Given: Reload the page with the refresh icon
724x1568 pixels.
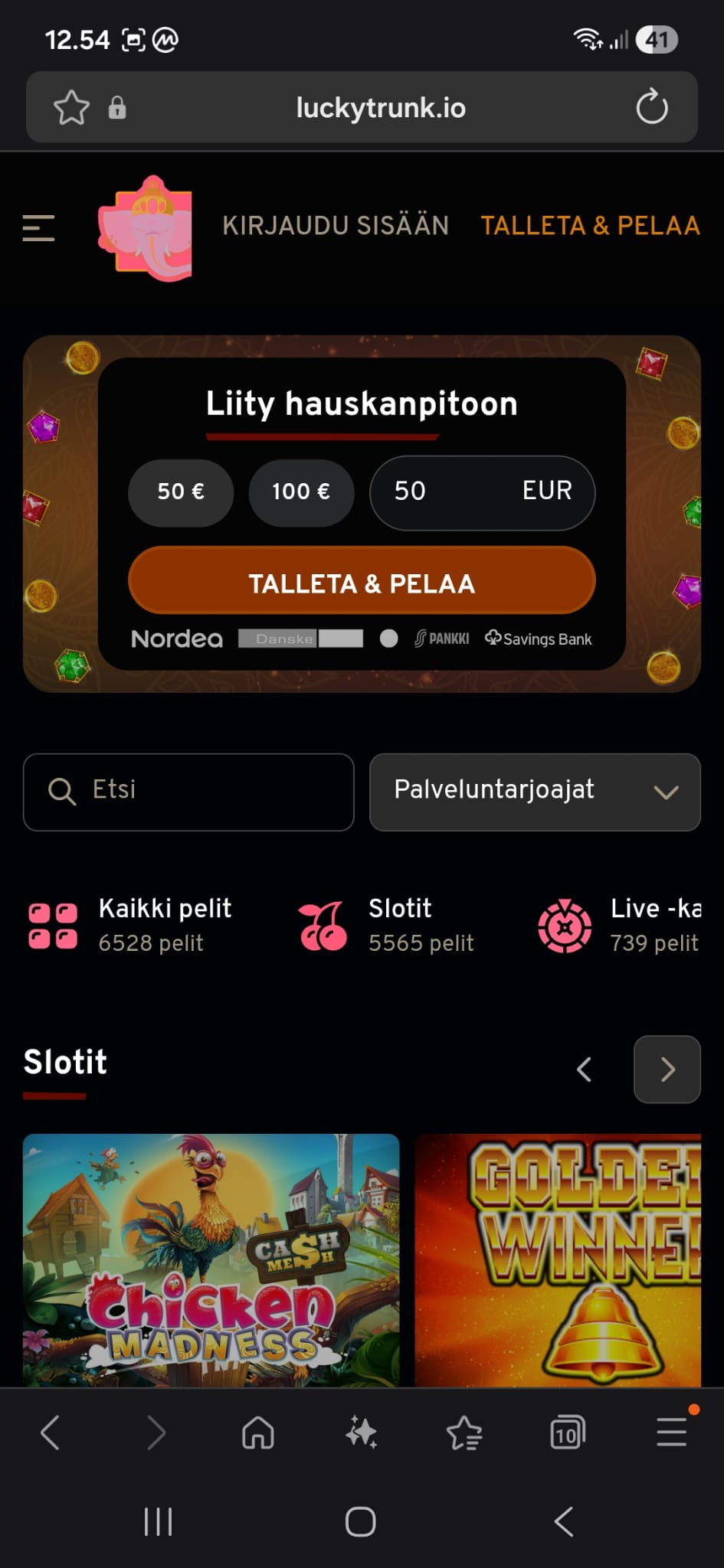Looking at the screenshot, I should (651, 107).
